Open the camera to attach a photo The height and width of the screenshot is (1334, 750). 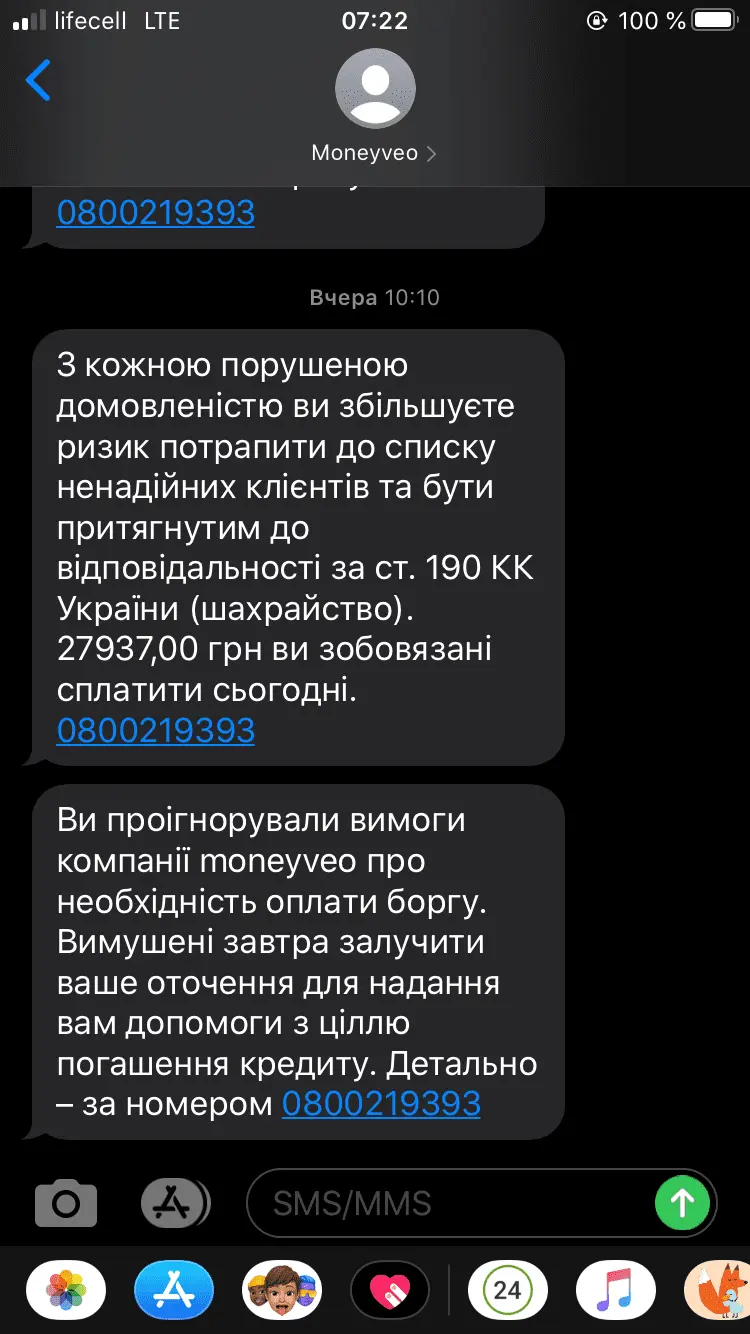click(66, 1203)
